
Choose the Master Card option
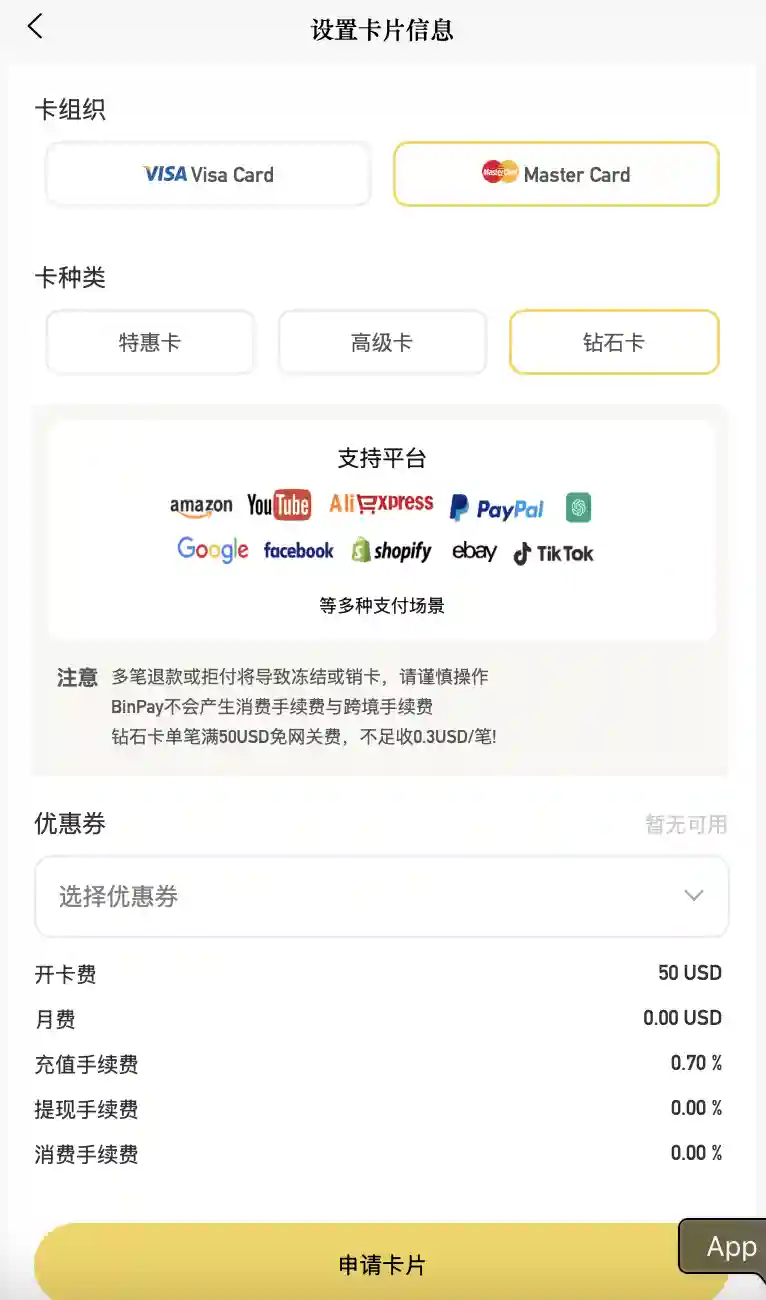[x=556, y=174]
